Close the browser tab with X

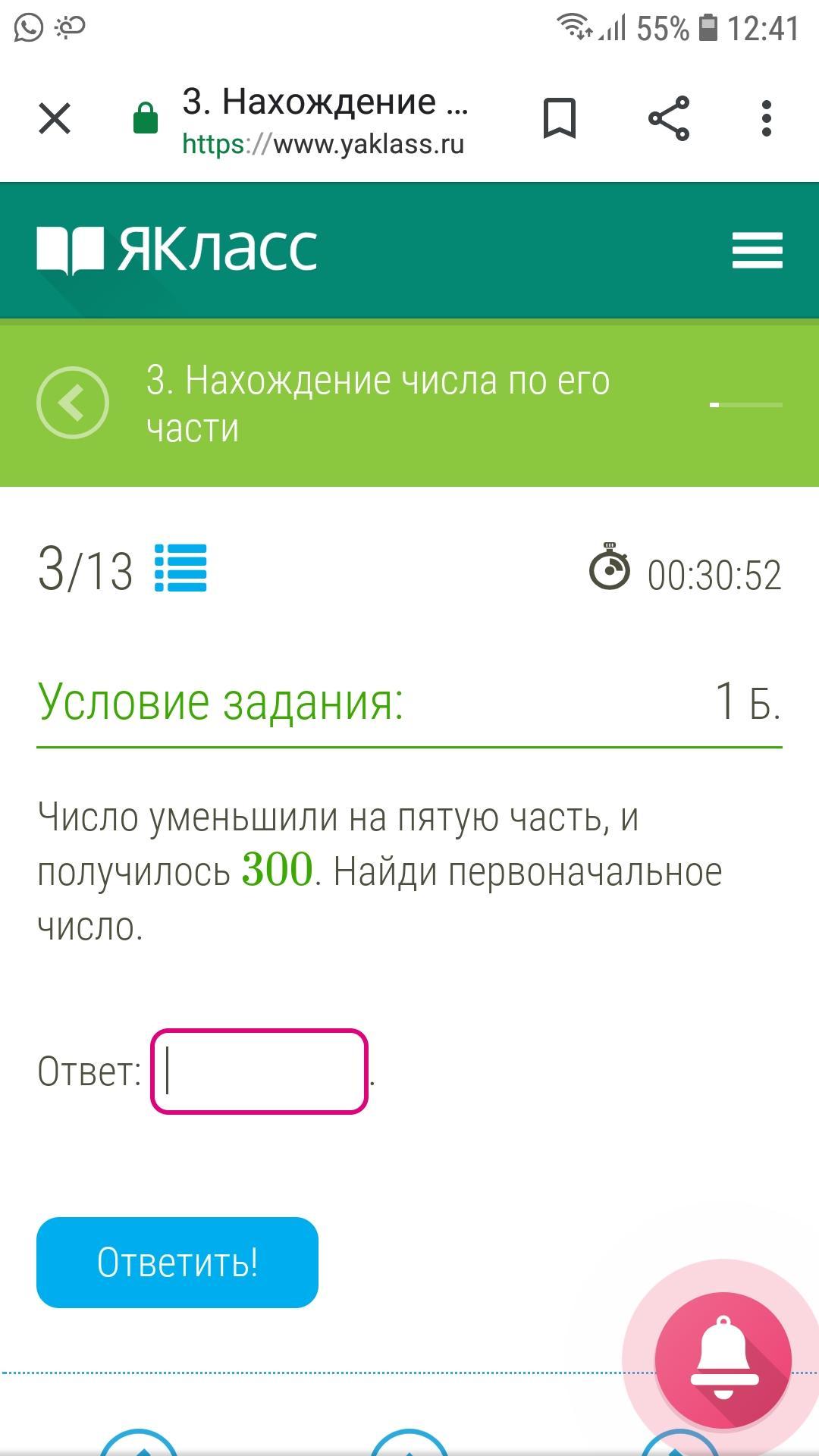click(x=55, y=119)
